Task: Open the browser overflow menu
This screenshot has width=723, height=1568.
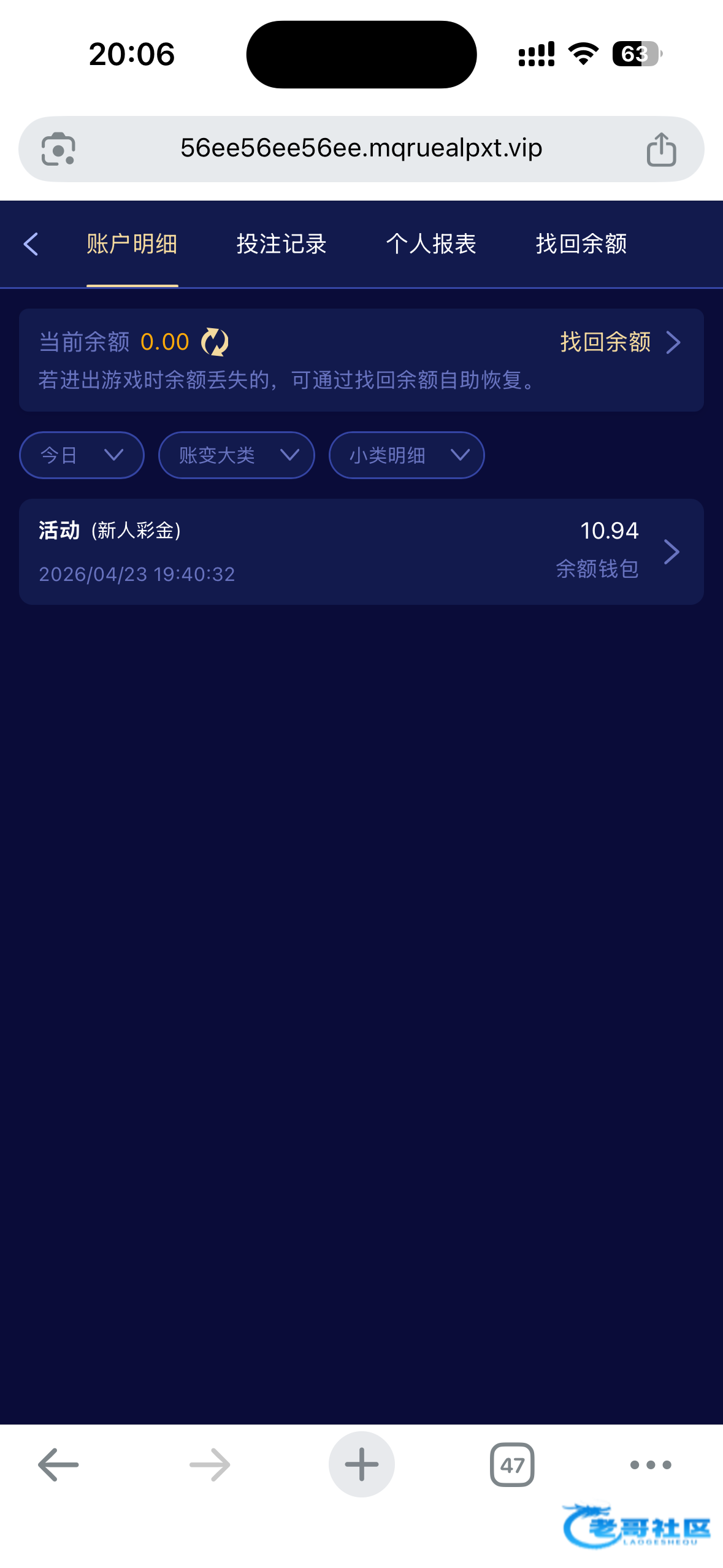Action: pyautogui.click(x=651, y=1465)
